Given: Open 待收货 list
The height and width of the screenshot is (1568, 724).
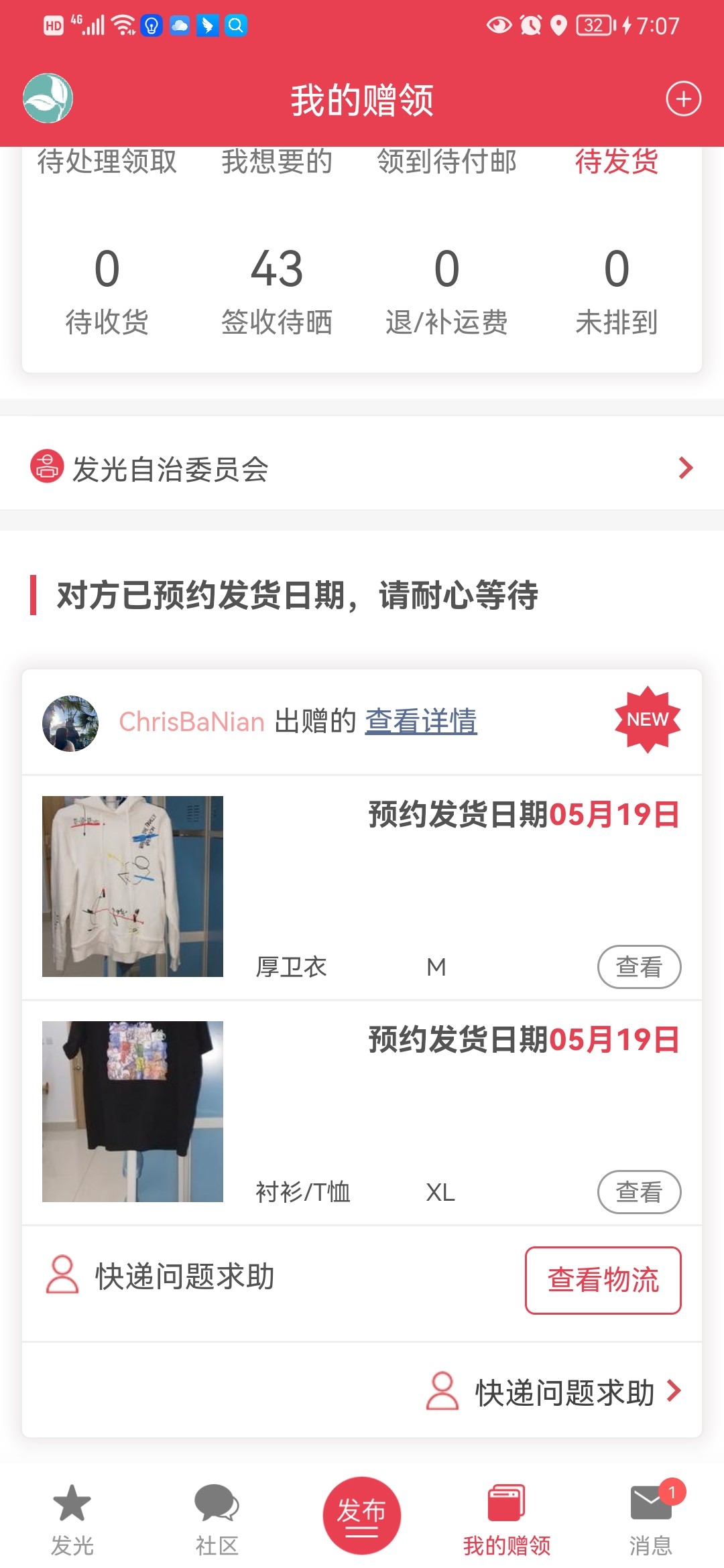Looking at the screenshot, I should 107,289.
